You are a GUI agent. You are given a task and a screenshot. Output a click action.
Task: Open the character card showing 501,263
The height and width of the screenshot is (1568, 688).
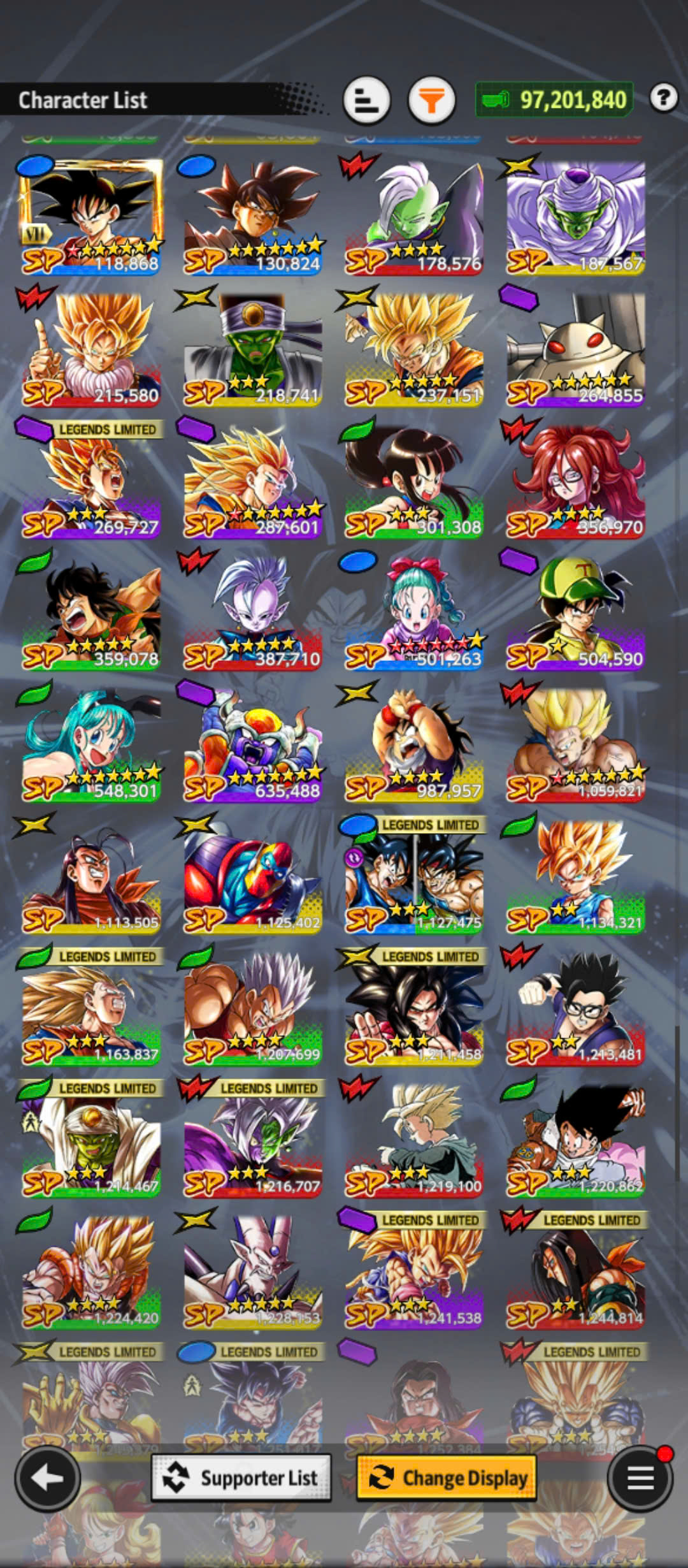pos(414,612)
